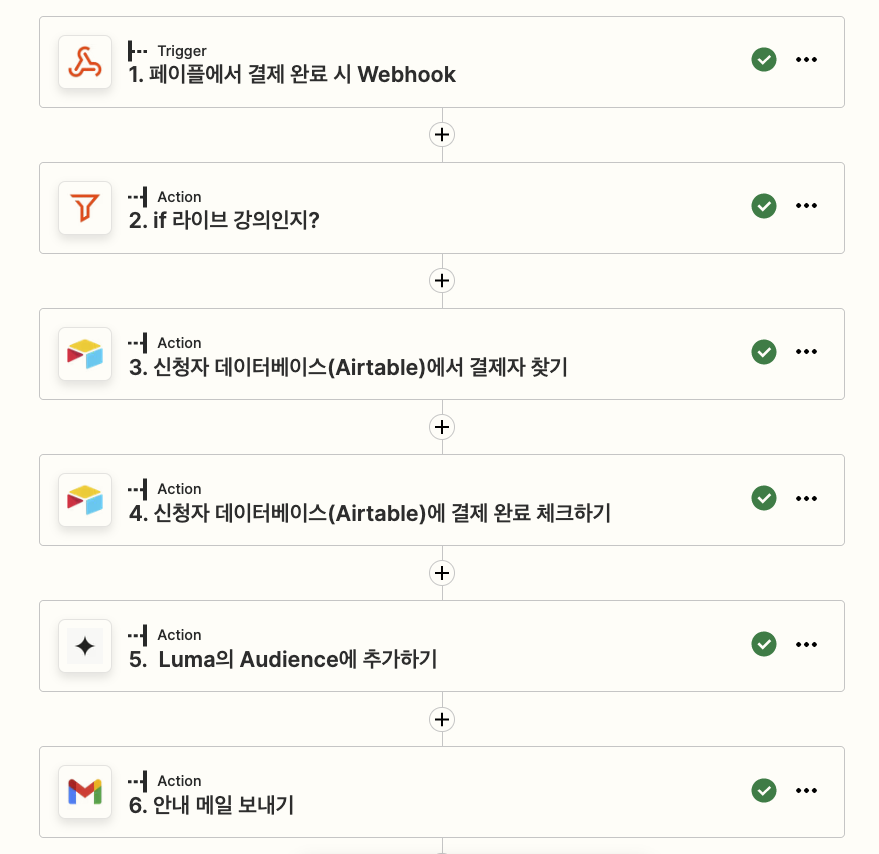Add a step after the Webhook trigger

pos(442,135)
